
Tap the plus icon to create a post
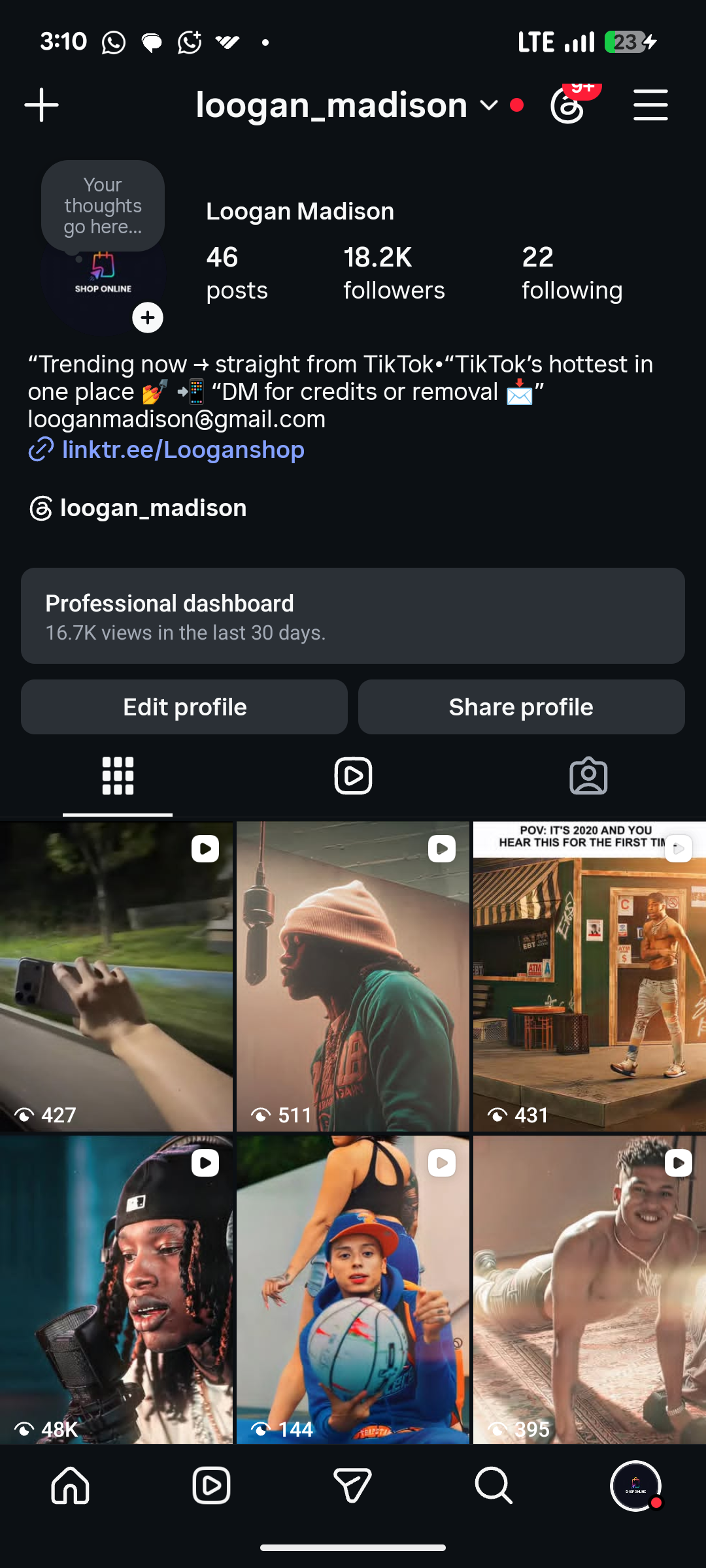(42, 105)
